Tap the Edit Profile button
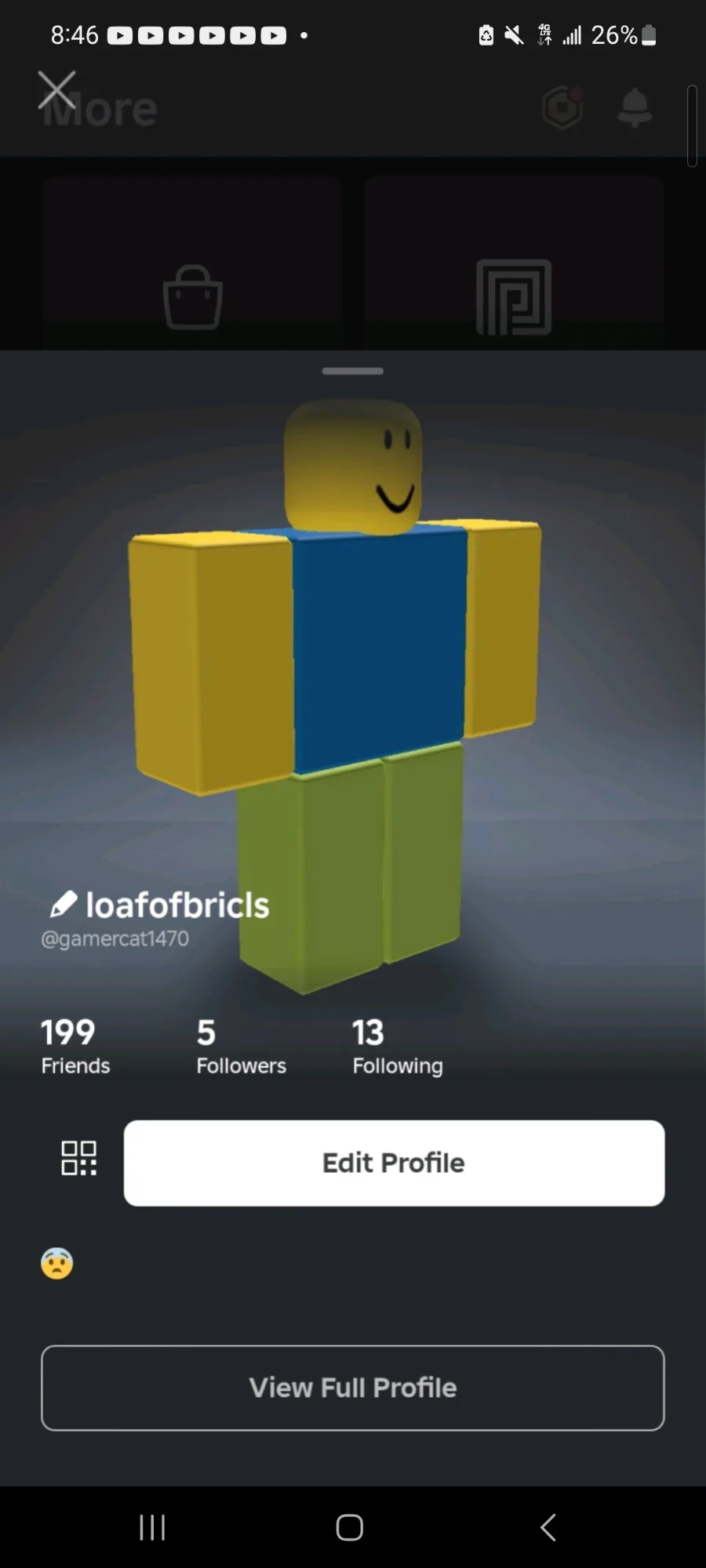Image resolution: width=706 pixels, height=1568 pixels. pos(394,1163)
